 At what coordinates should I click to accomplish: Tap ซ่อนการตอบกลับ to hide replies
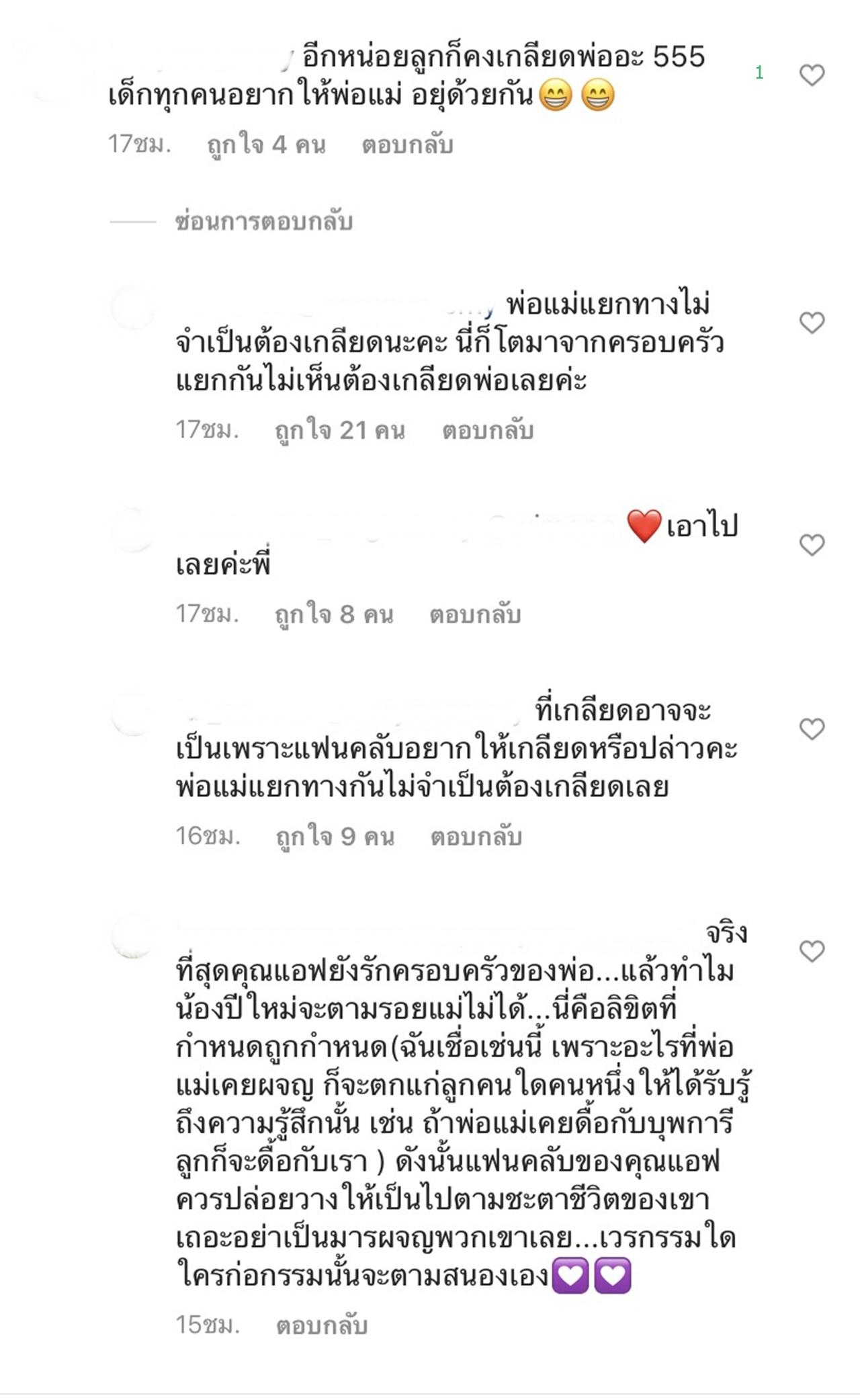pos(263,222)
